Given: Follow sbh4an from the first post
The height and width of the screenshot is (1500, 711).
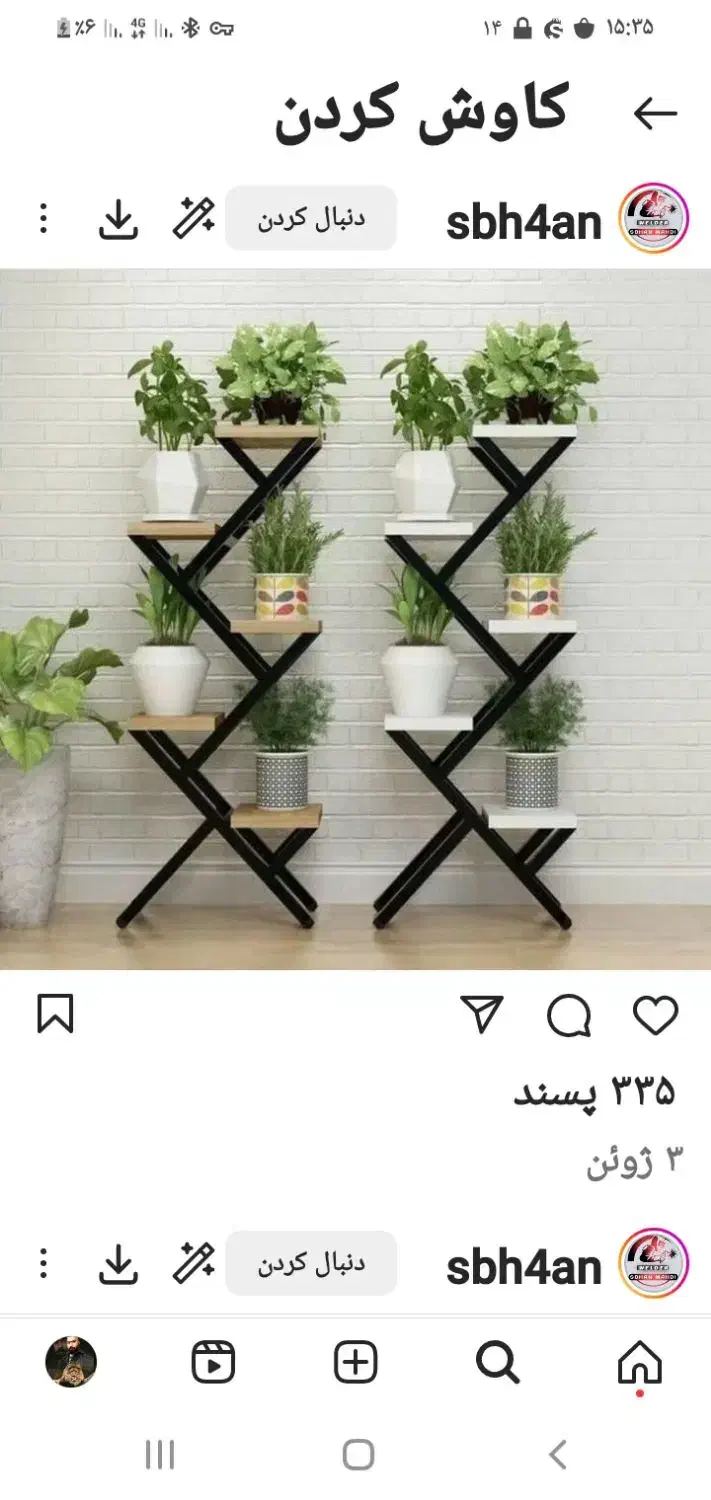Looking at the screenshot, I should tap(311, 218).
